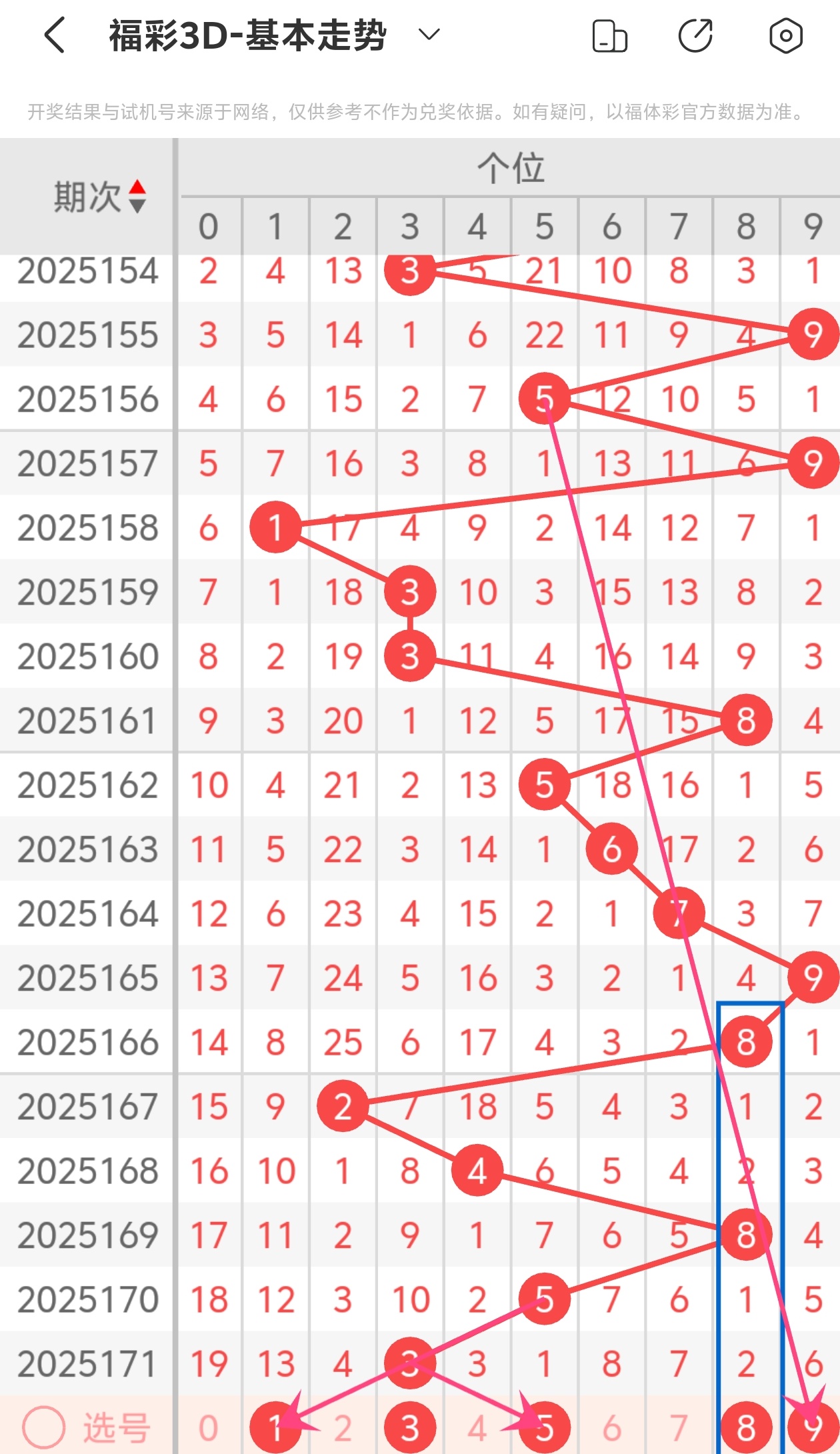840x1454 pixels.
Task: Tap the device orientation icon
Action: tap(609, 35)
